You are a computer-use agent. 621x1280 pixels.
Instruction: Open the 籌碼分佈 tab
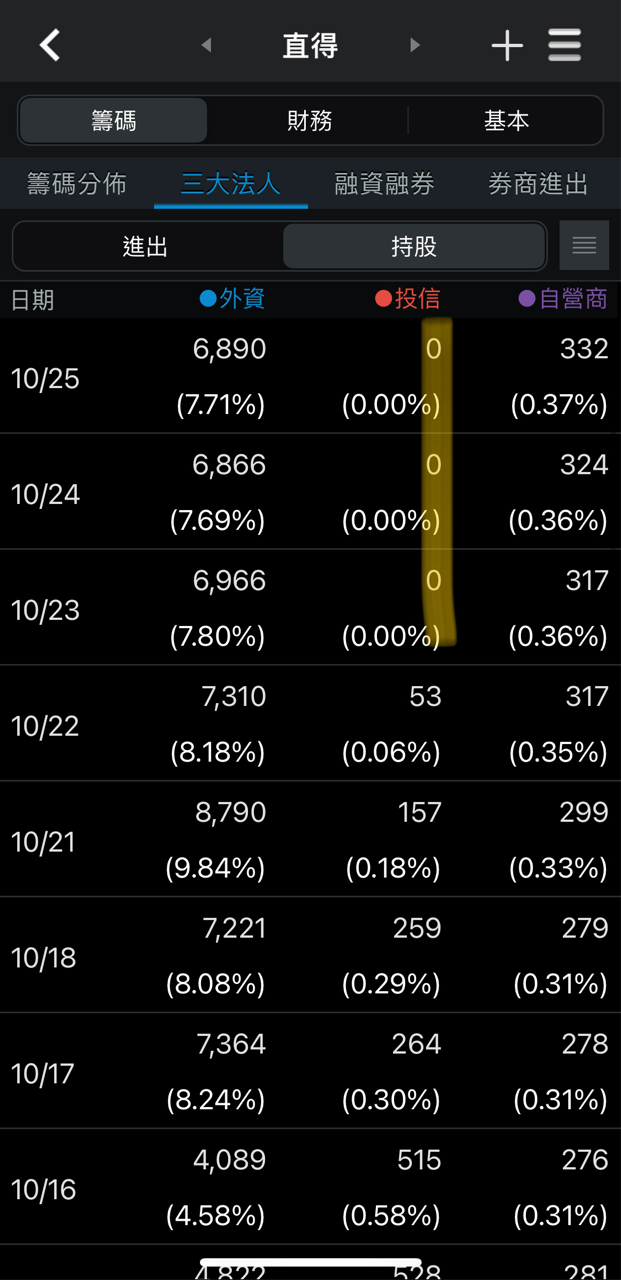tap(77, 184)
